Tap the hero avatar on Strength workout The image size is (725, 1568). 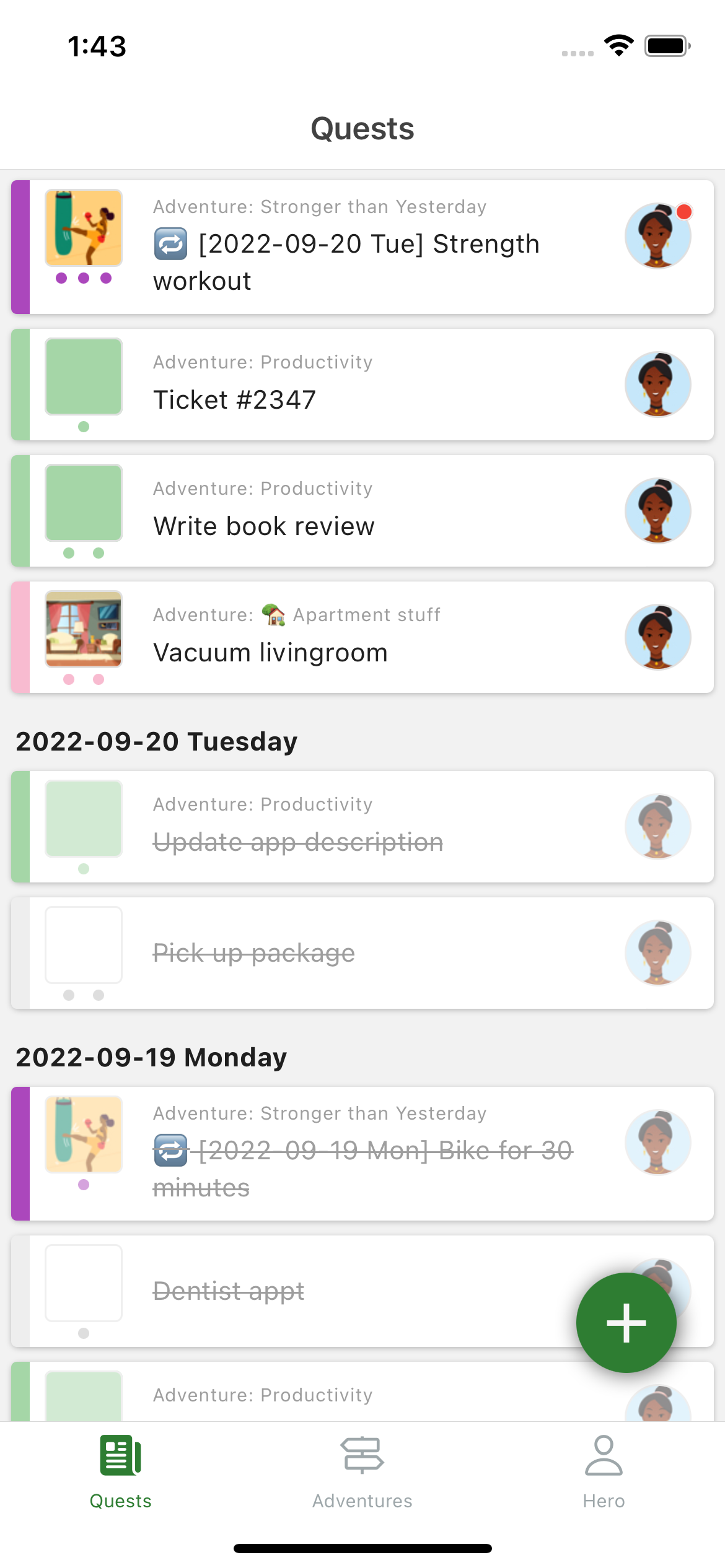(x=658, y=236)
